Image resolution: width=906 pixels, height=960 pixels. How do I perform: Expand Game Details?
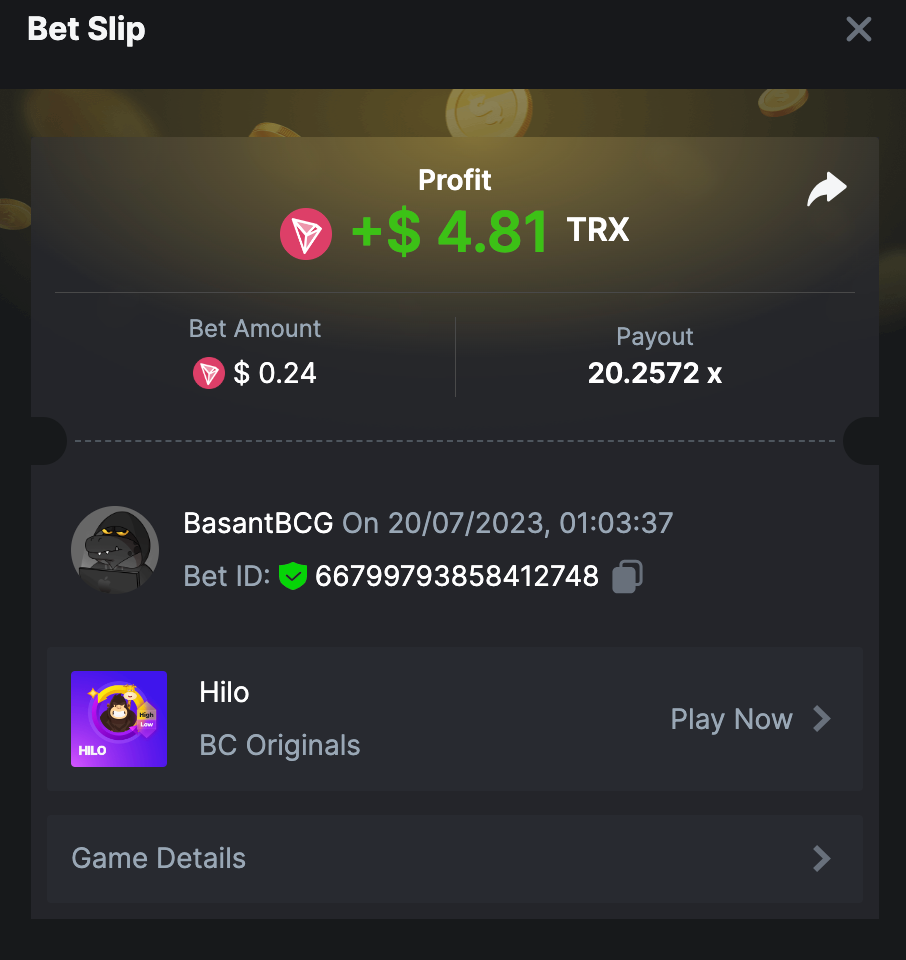[x=454, y=858]
